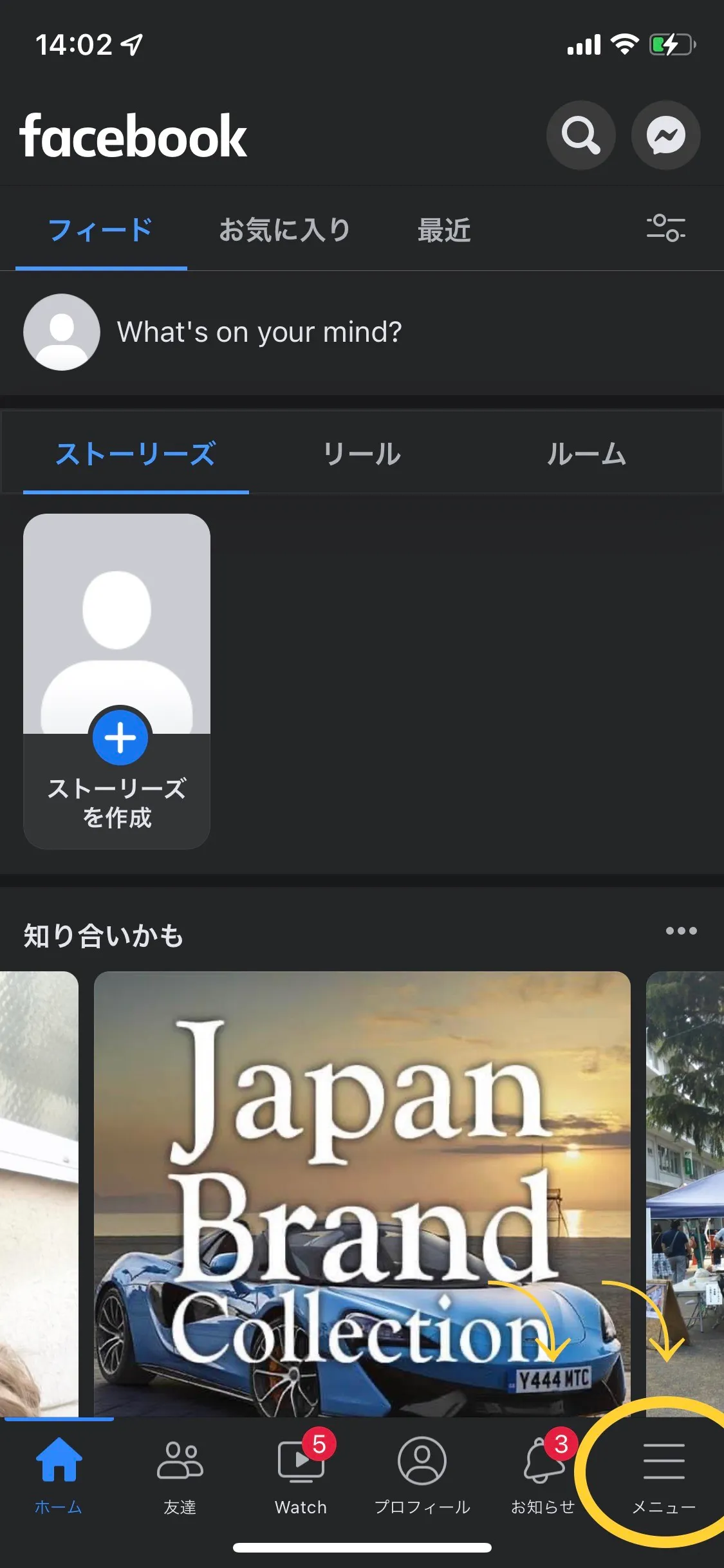Tap the blue plus to add a story

120,739
